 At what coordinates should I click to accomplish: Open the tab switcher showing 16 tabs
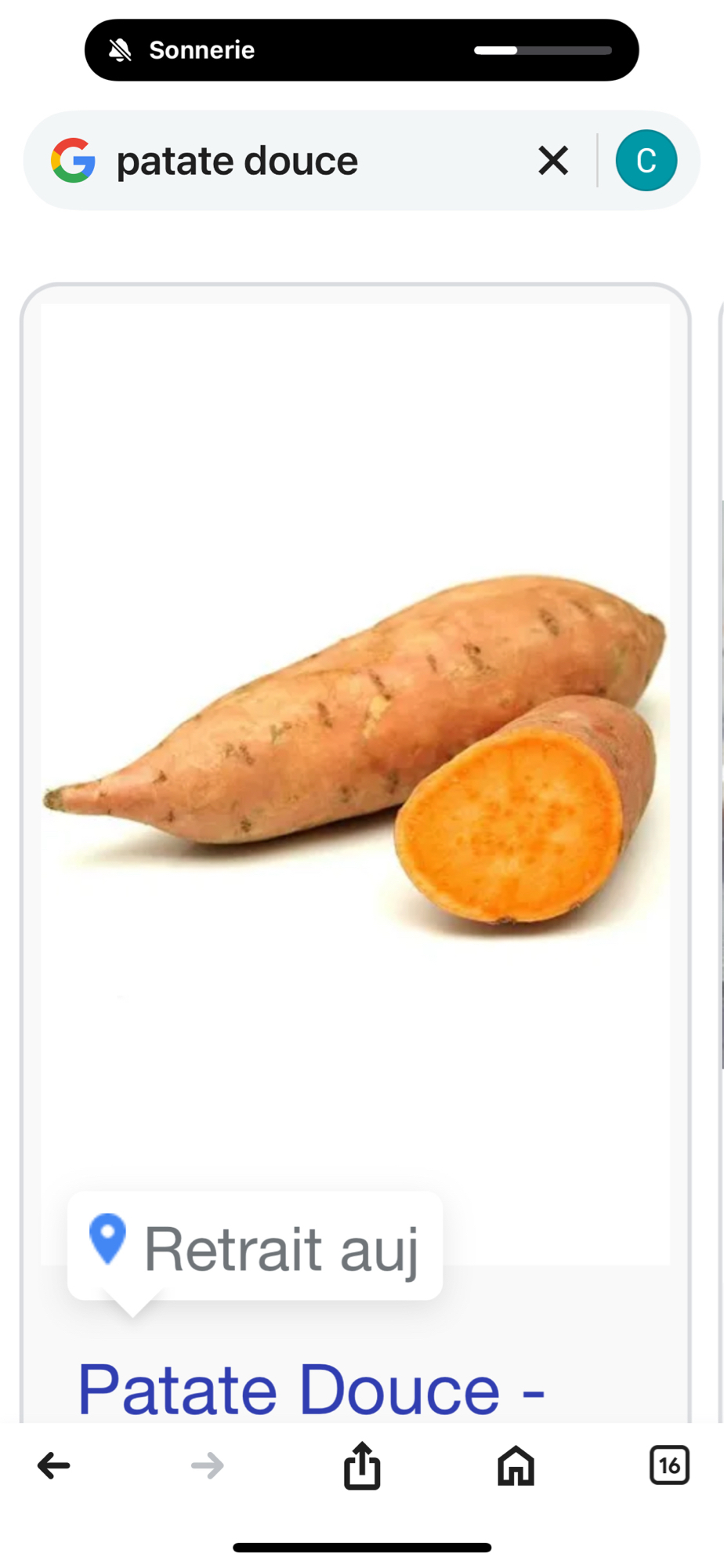point(669,1465)
